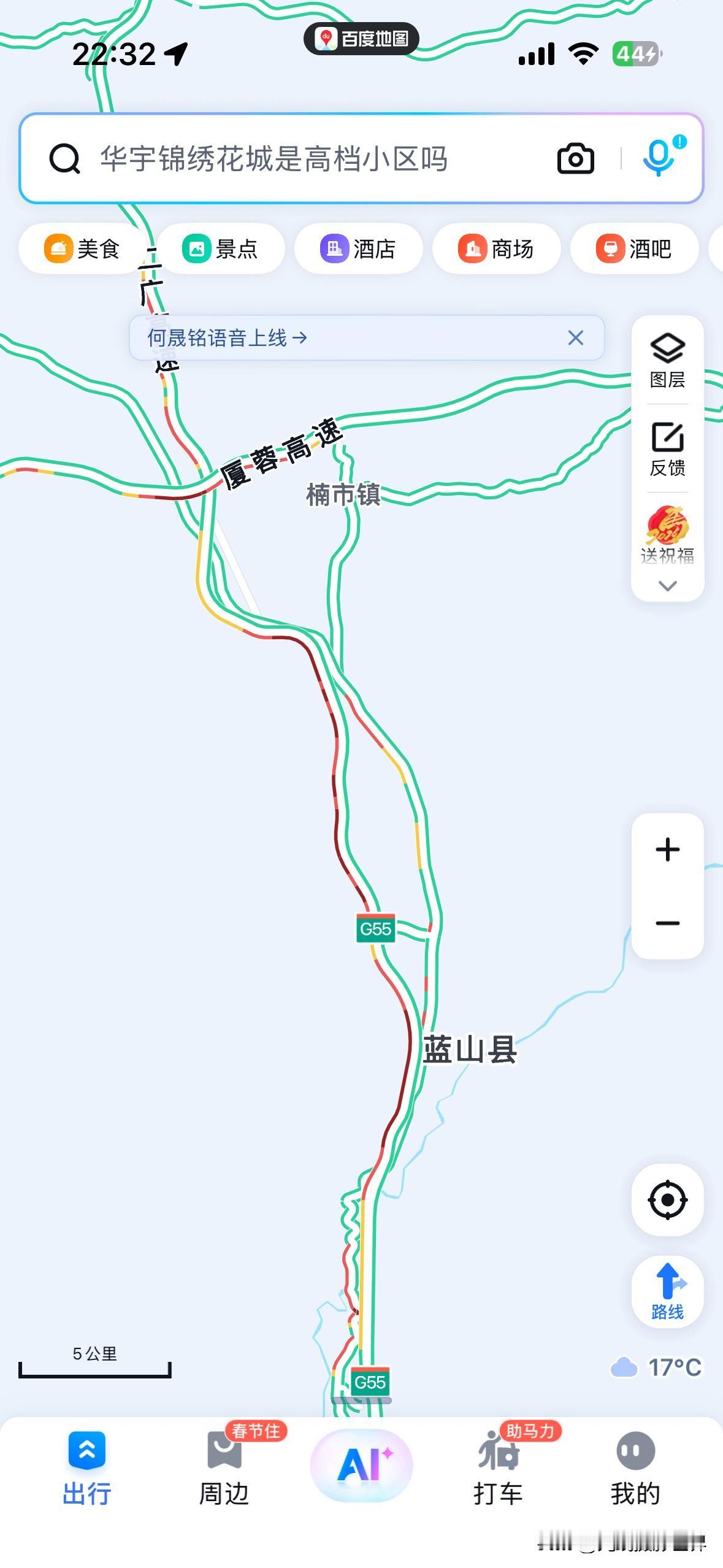Select the 景点 category chip
The image size is (723, 1568).
[x=221, y=249]
